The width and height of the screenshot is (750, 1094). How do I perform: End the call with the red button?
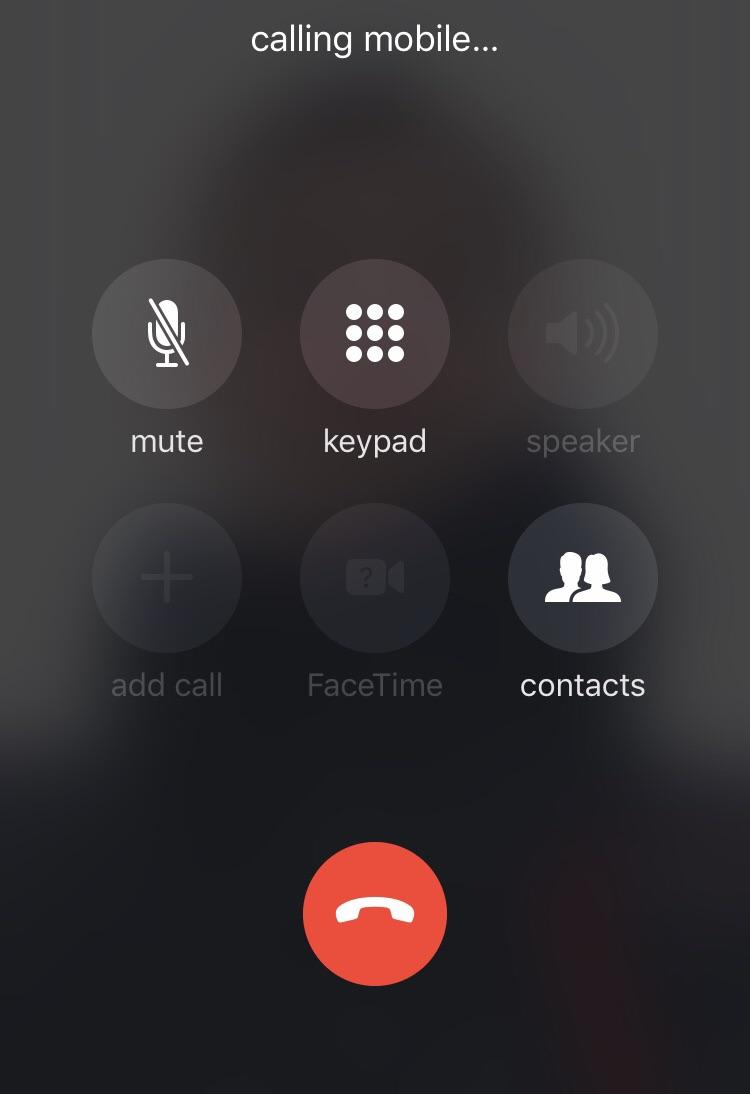tap(375, 914)
